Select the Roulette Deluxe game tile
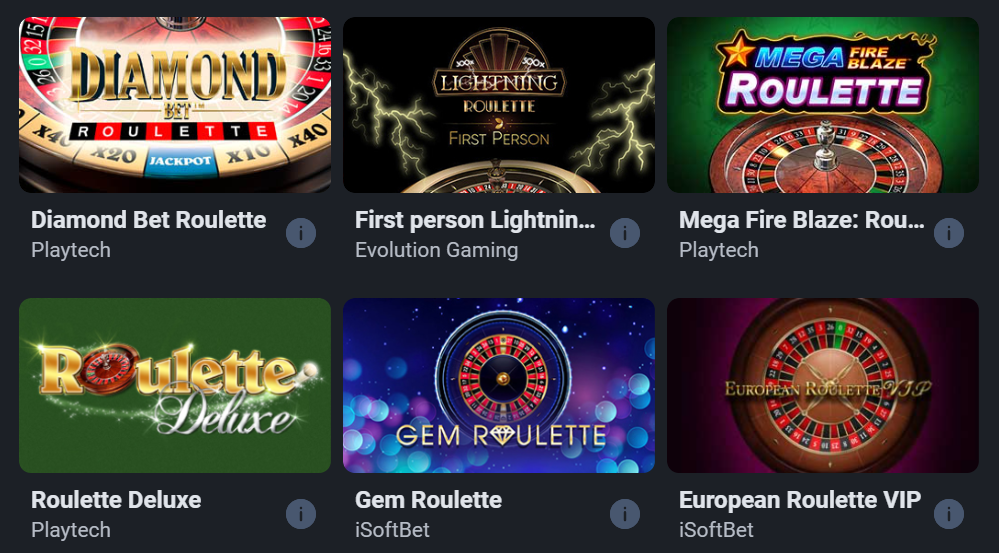The width and height of the screenshot is (999, 553). pos(175,385)
